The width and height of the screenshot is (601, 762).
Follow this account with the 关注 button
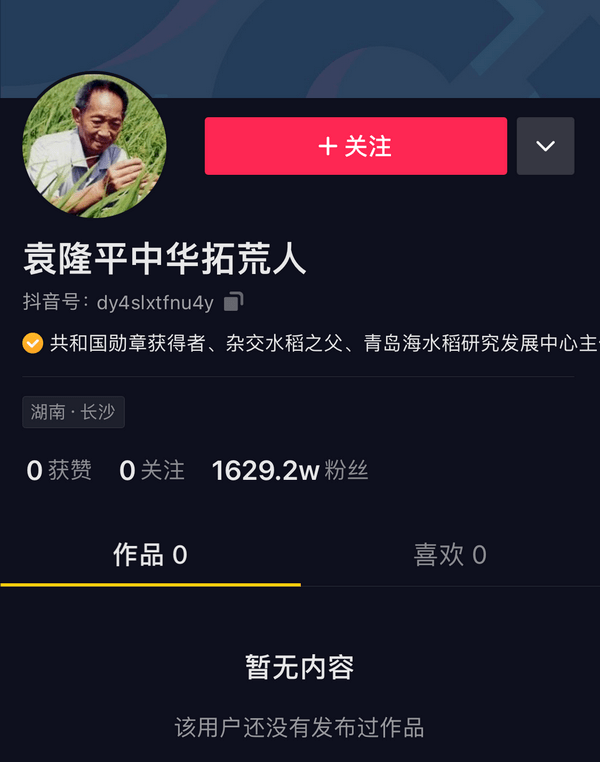coord(355,146)
